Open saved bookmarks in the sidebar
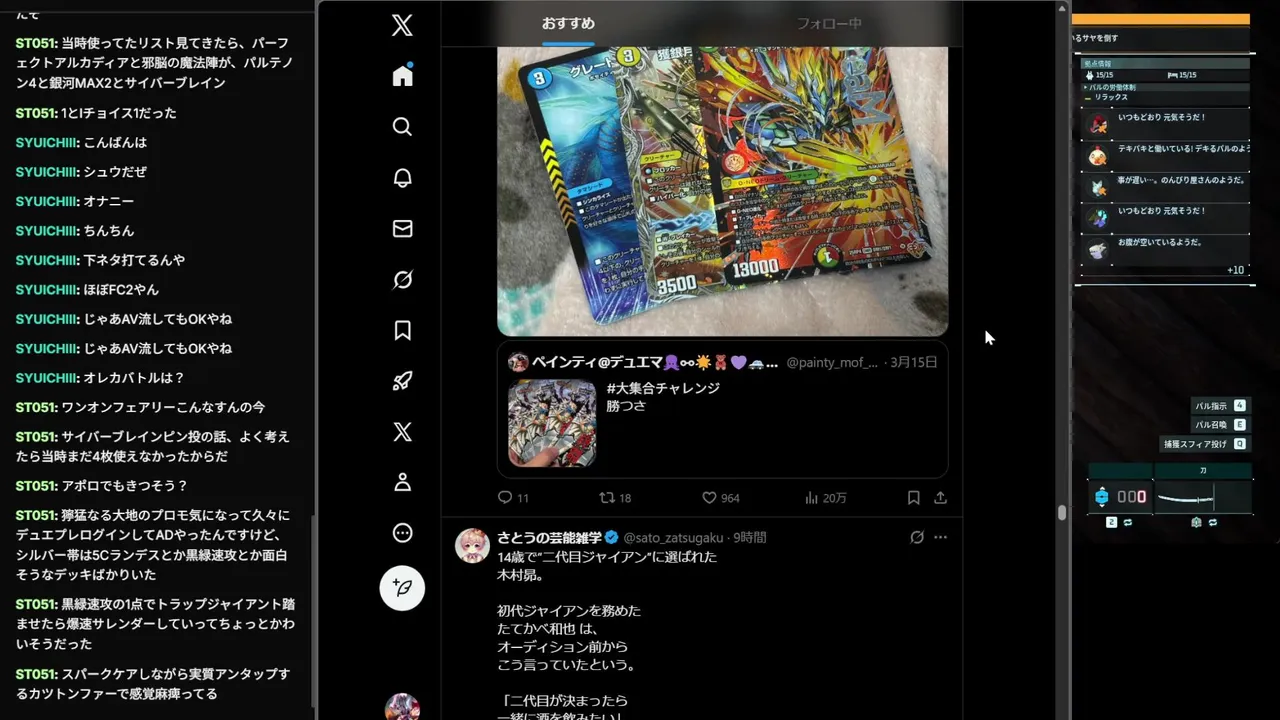This screenshot has height=720, width=1280. pyautogui.click(x=402, y=330)
